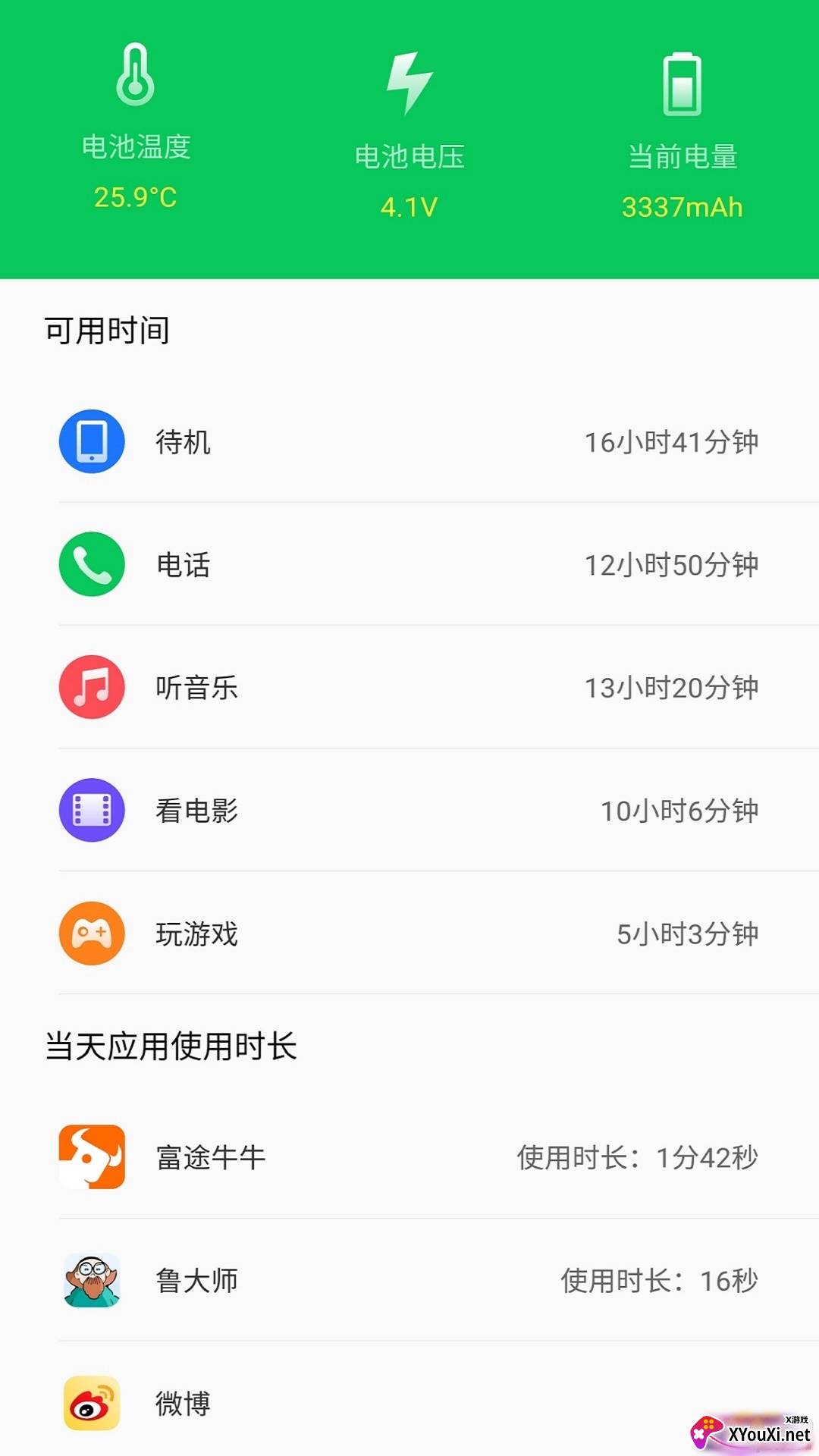Select the 电话 row in available time list
The height and width of the screenshot is (1456, 819).
[409, 565]
